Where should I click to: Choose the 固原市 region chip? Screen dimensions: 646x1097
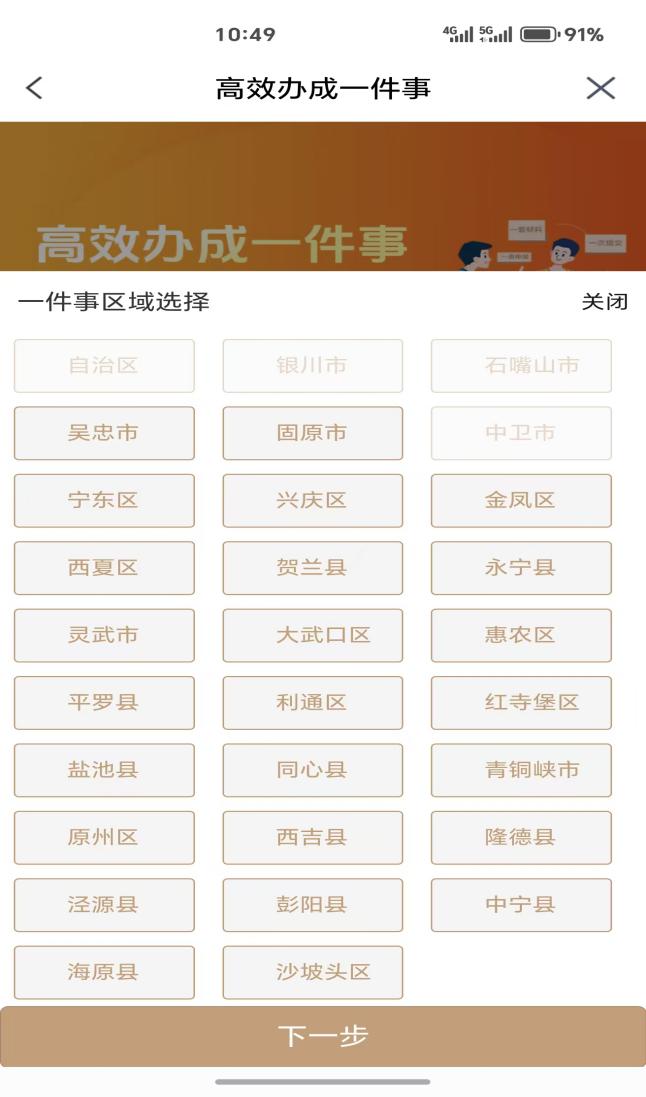pos(312,433)
